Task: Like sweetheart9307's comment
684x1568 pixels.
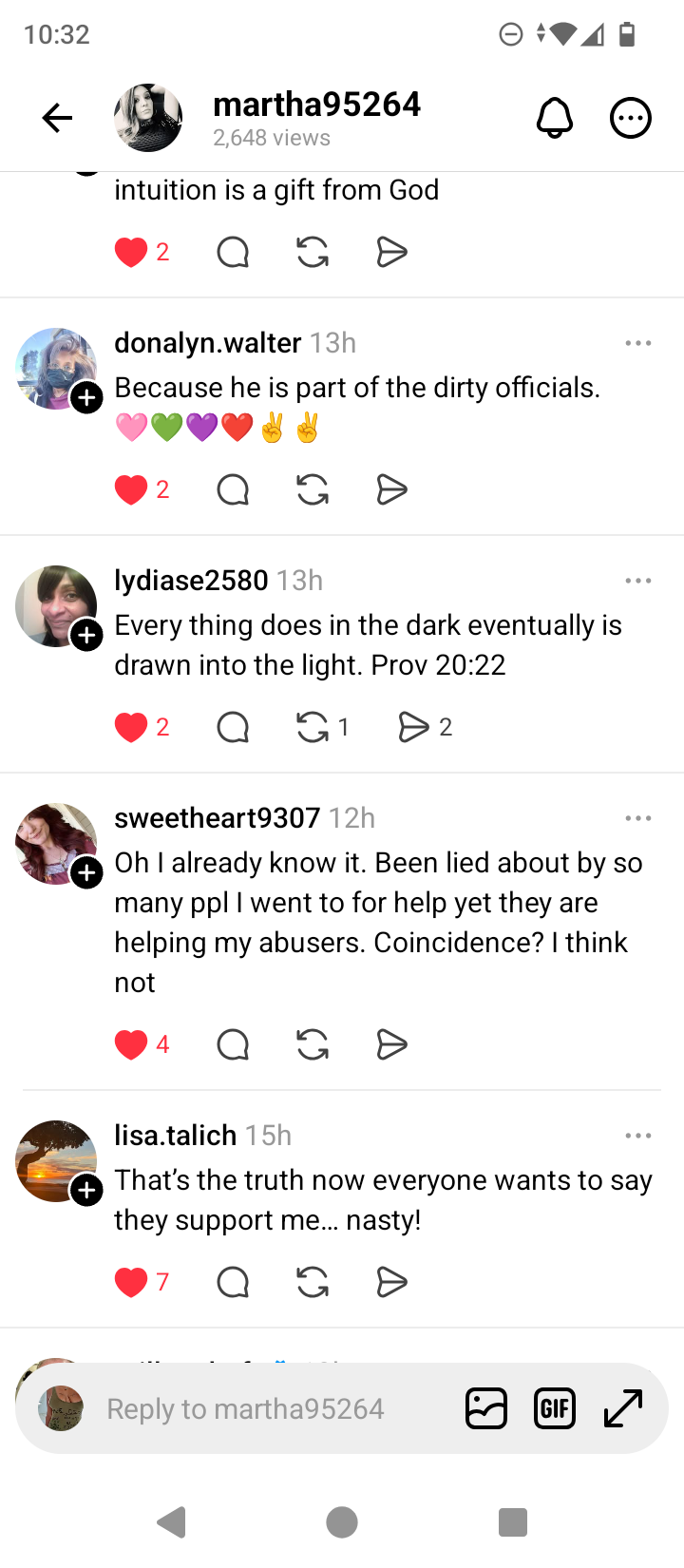Action: click(x=131, y=1044)
